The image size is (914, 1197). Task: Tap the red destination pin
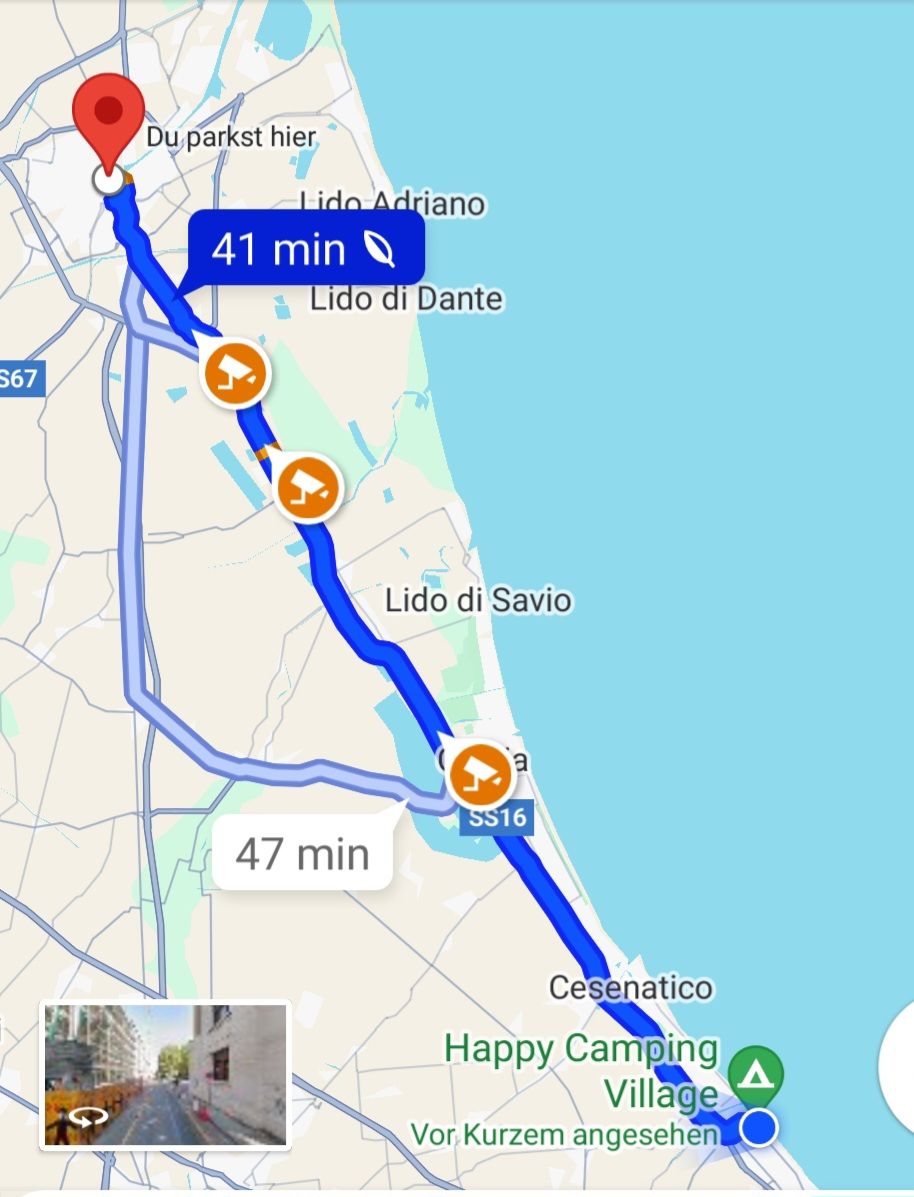coord(108,120)
